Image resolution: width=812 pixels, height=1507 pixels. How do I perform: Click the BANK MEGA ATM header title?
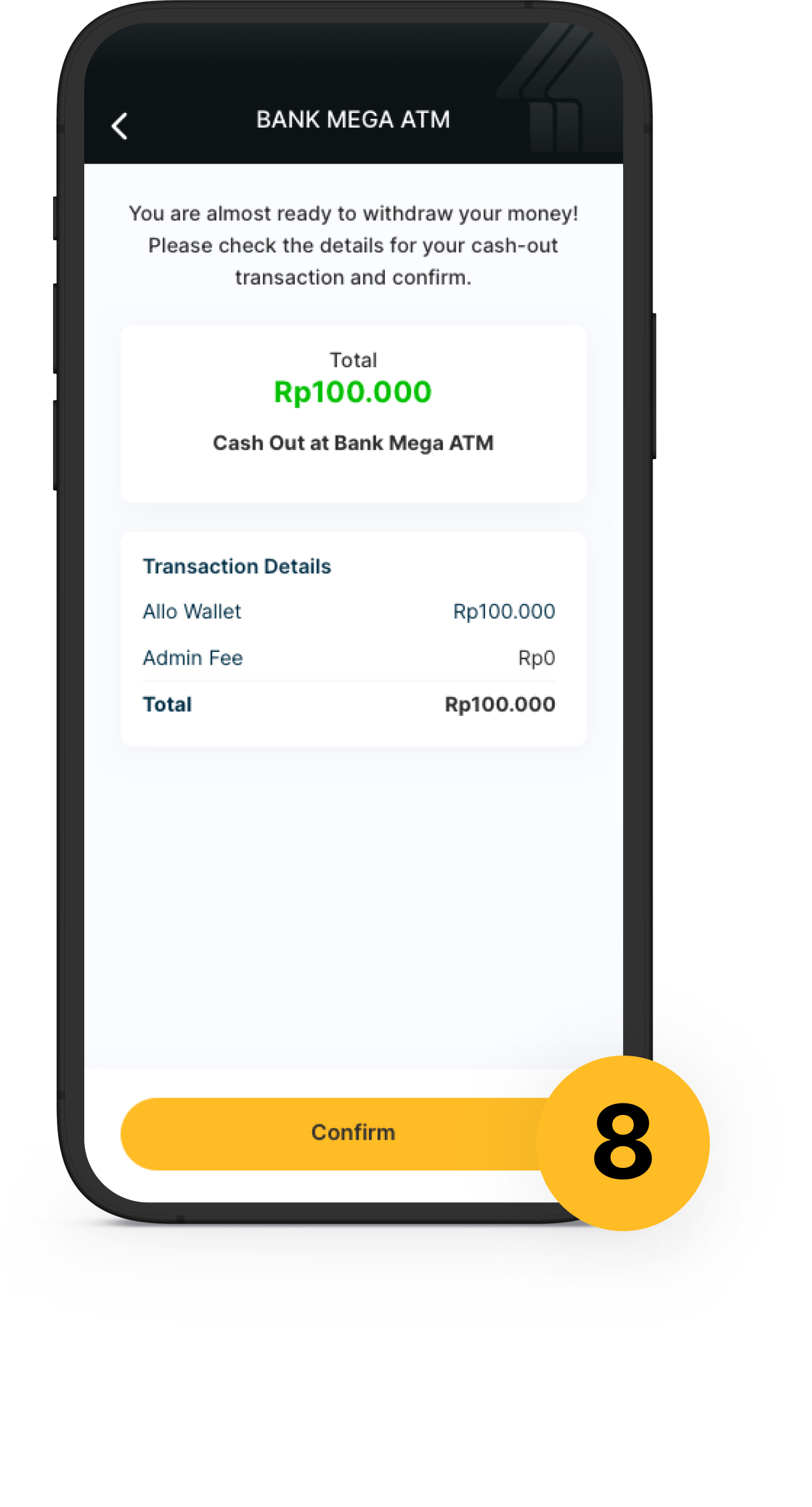click(x=352, y=120)
